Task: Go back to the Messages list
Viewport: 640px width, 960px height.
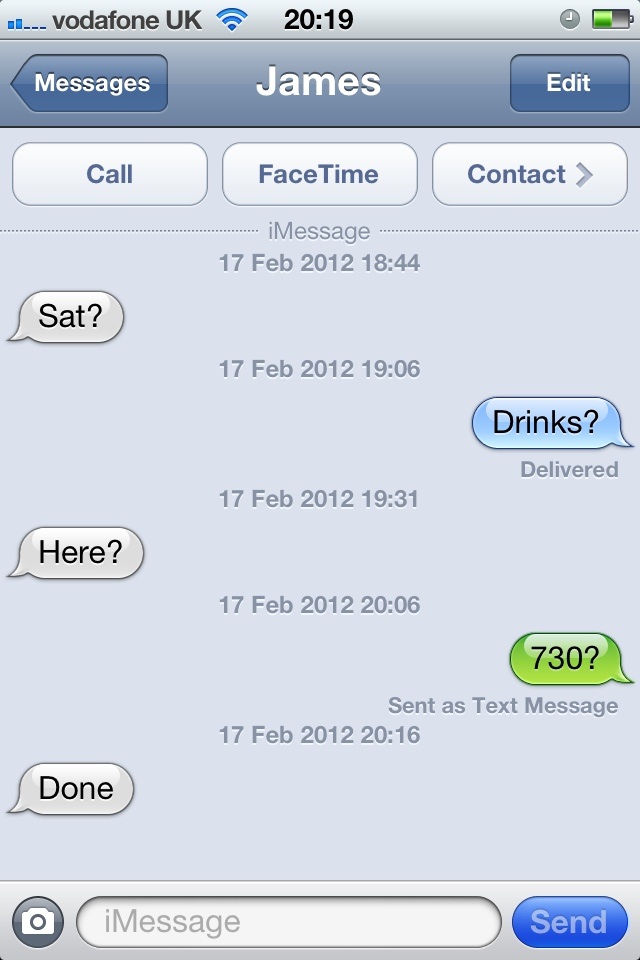Action: click(90, 83)
